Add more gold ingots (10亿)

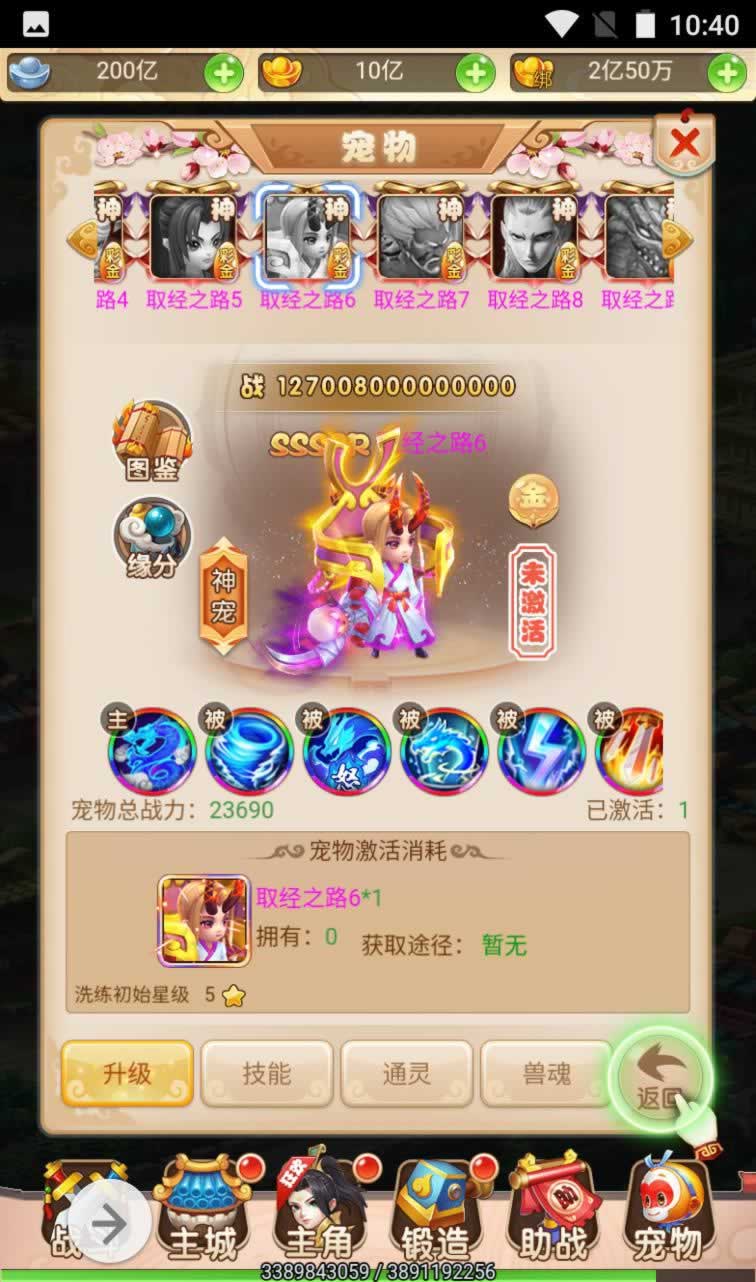[475, 72]
